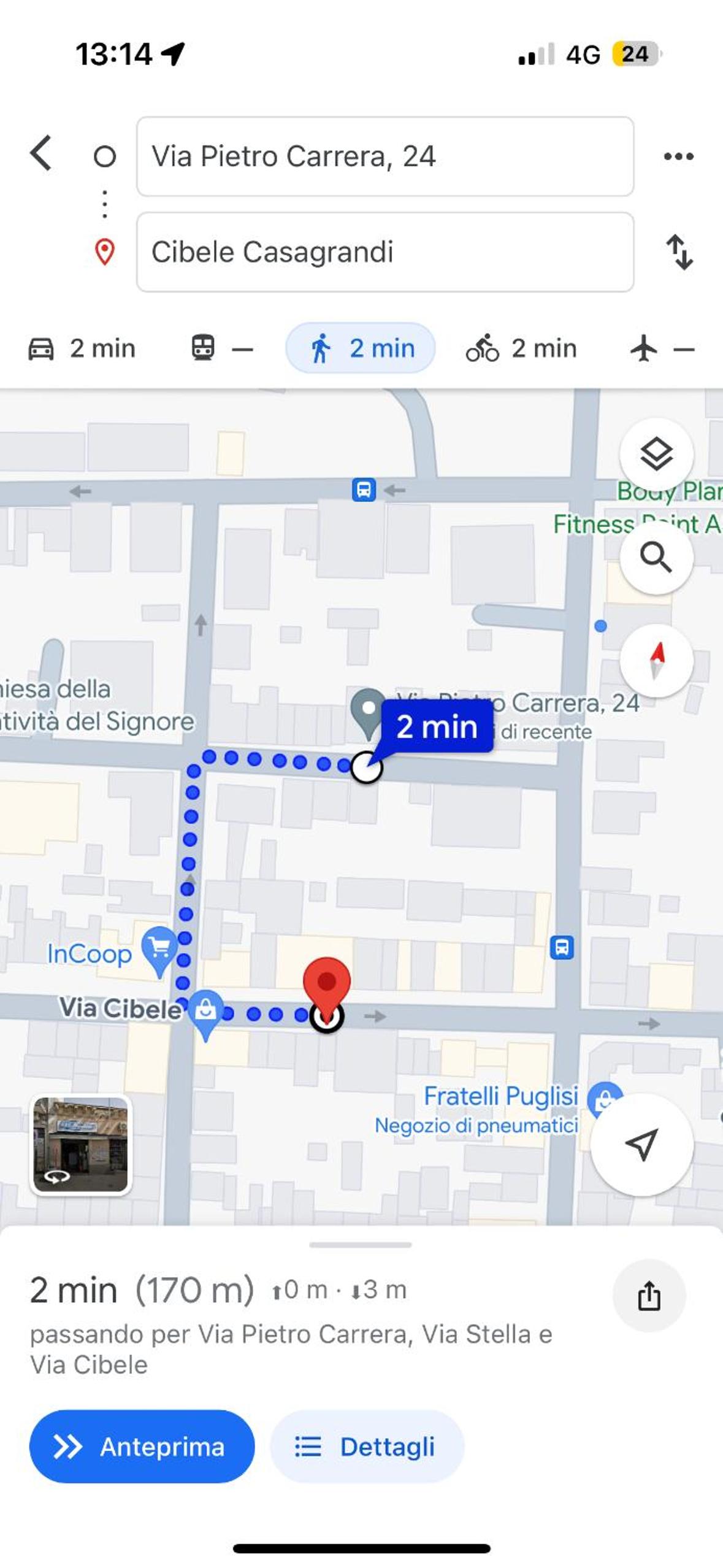The width and height of the screenshot is (723, 1568).
Task: Swap start and destination
Action: 679,252
